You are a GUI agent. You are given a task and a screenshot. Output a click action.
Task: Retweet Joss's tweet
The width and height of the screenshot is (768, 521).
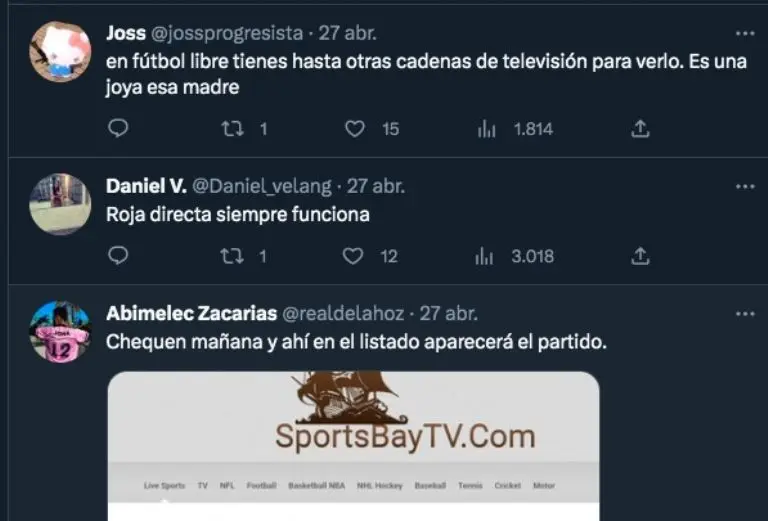click(x=232, y=129)
